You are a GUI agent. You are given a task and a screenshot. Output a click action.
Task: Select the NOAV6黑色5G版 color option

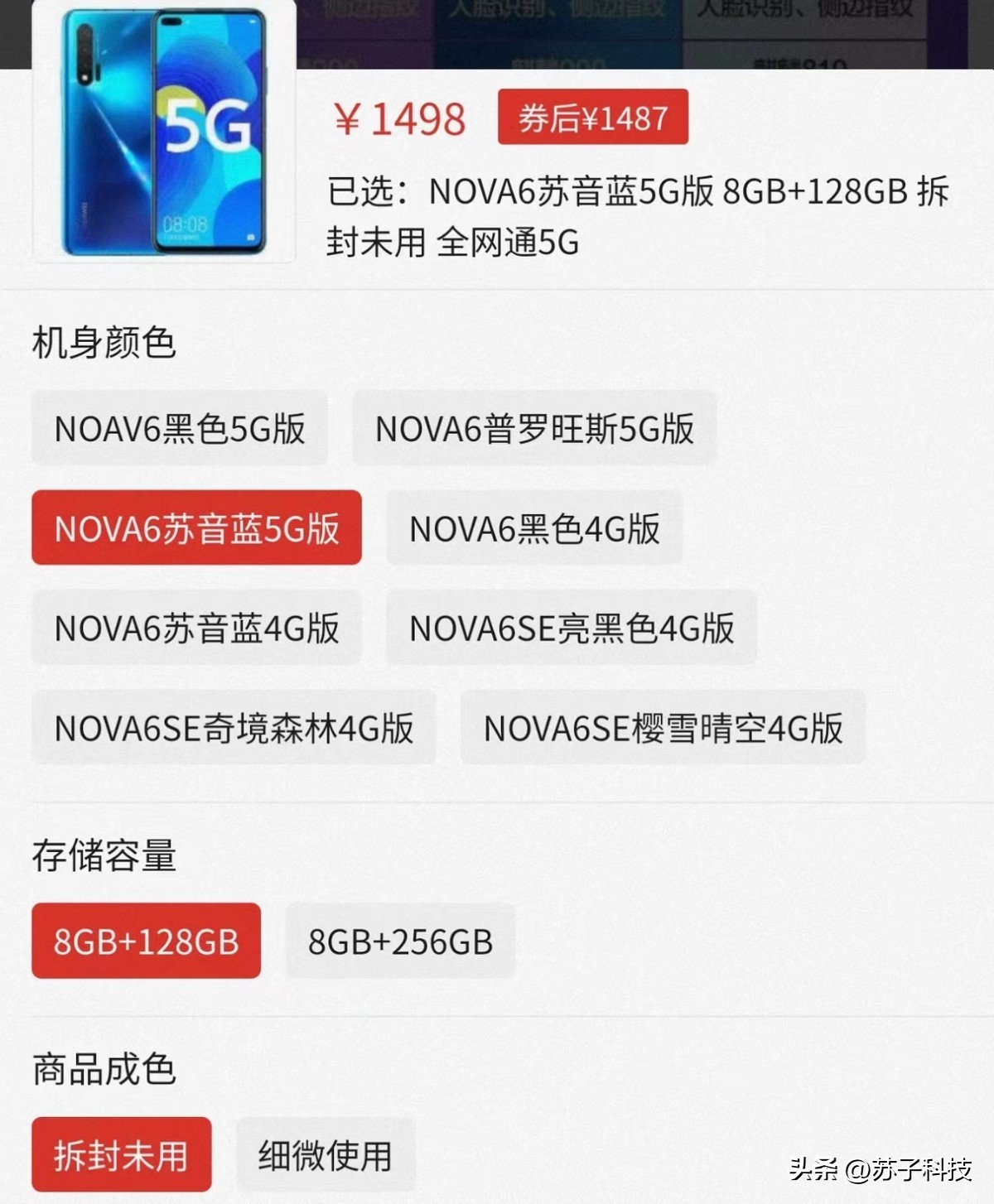178,428
